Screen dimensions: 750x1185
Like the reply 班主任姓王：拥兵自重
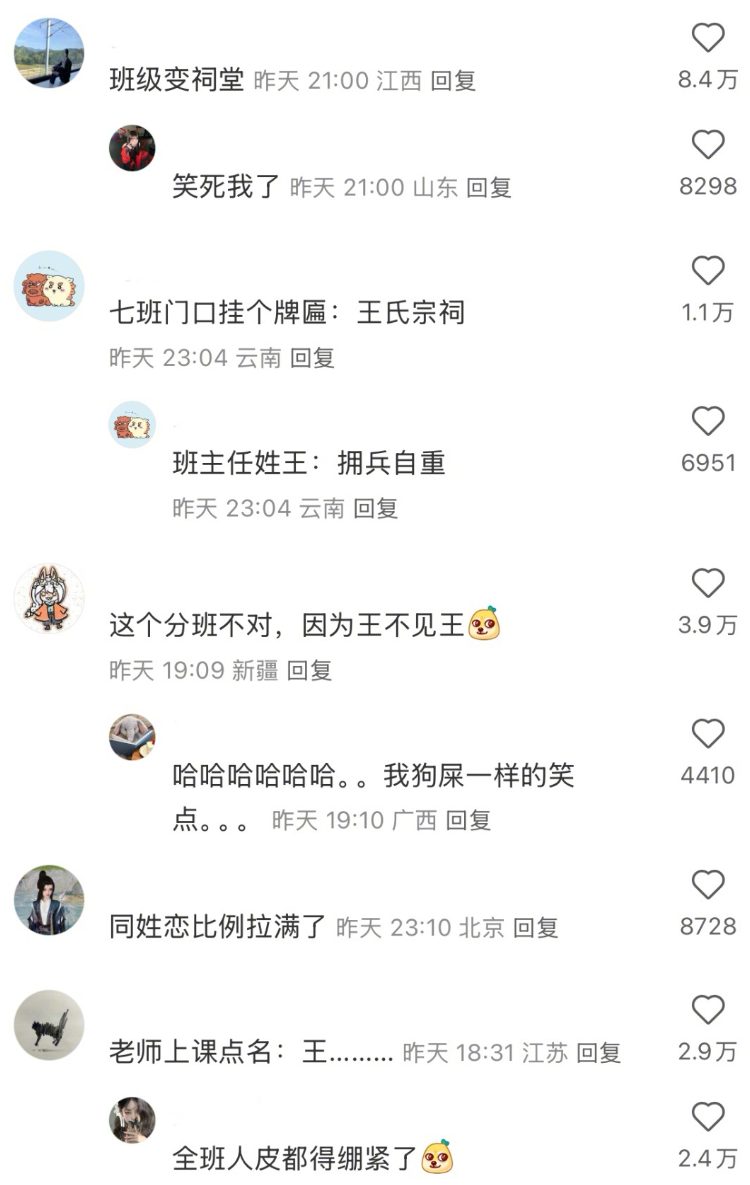(x=708, y=422)
